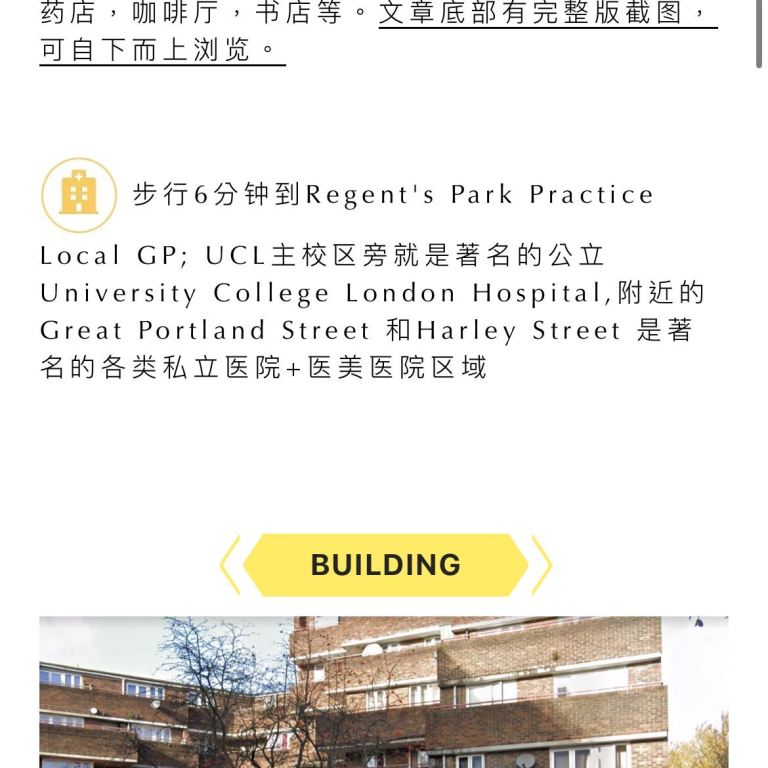Open the brick building photo
The height and width of the screenshot is (768, 768).
(x=384, y=692)
